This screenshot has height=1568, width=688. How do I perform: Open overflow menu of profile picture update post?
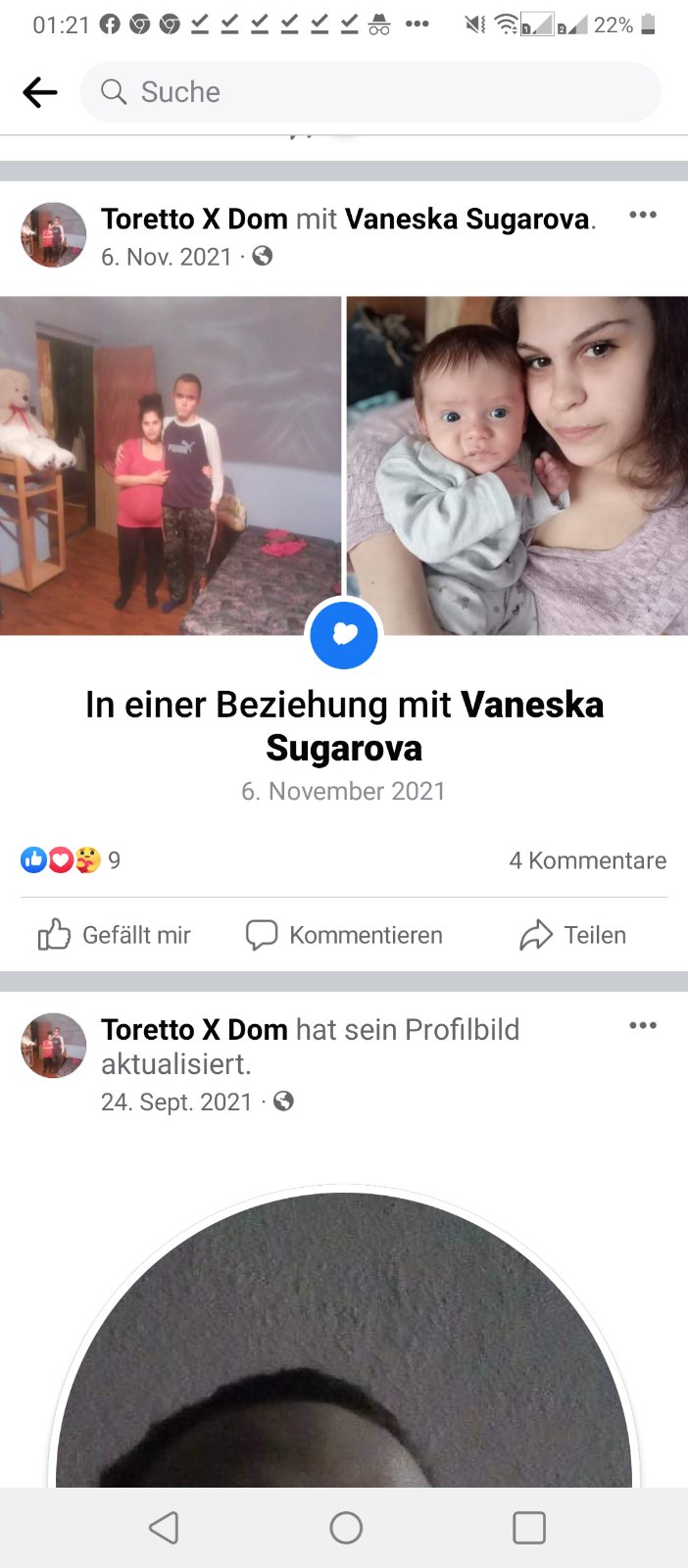click(x=642, y=1026)
